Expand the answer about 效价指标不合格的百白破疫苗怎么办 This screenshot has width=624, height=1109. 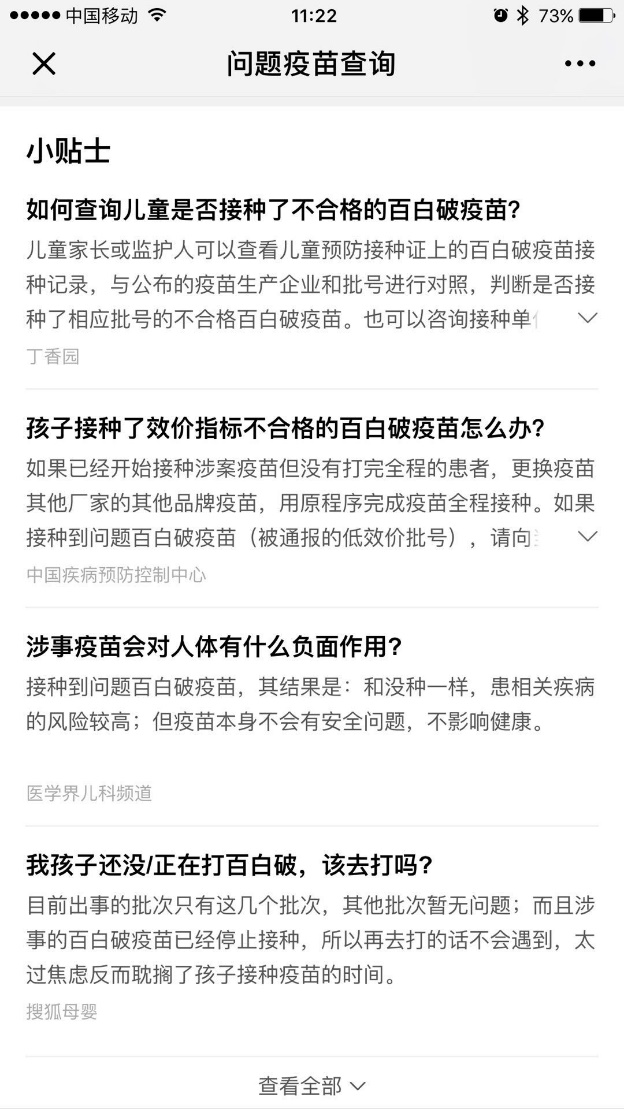588,536
